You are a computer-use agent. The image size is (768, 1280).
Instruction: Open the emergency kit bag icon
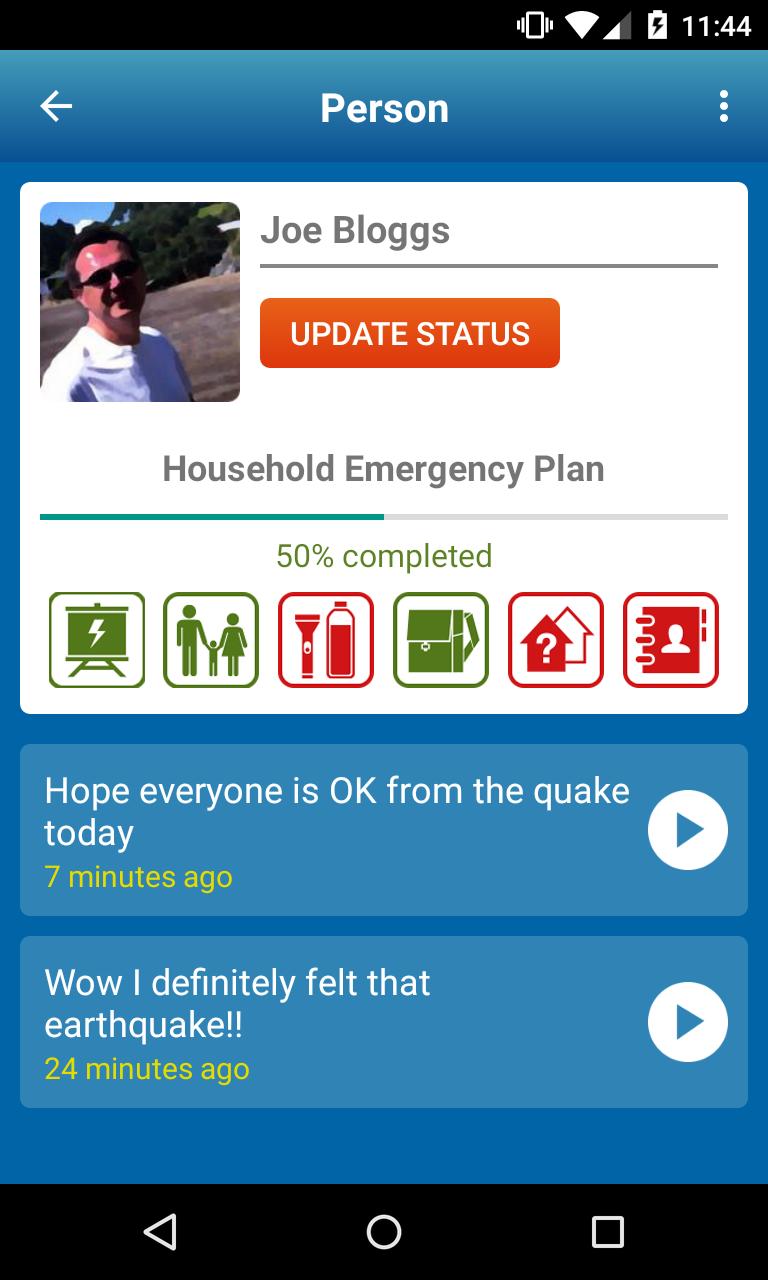pos(441,640)
